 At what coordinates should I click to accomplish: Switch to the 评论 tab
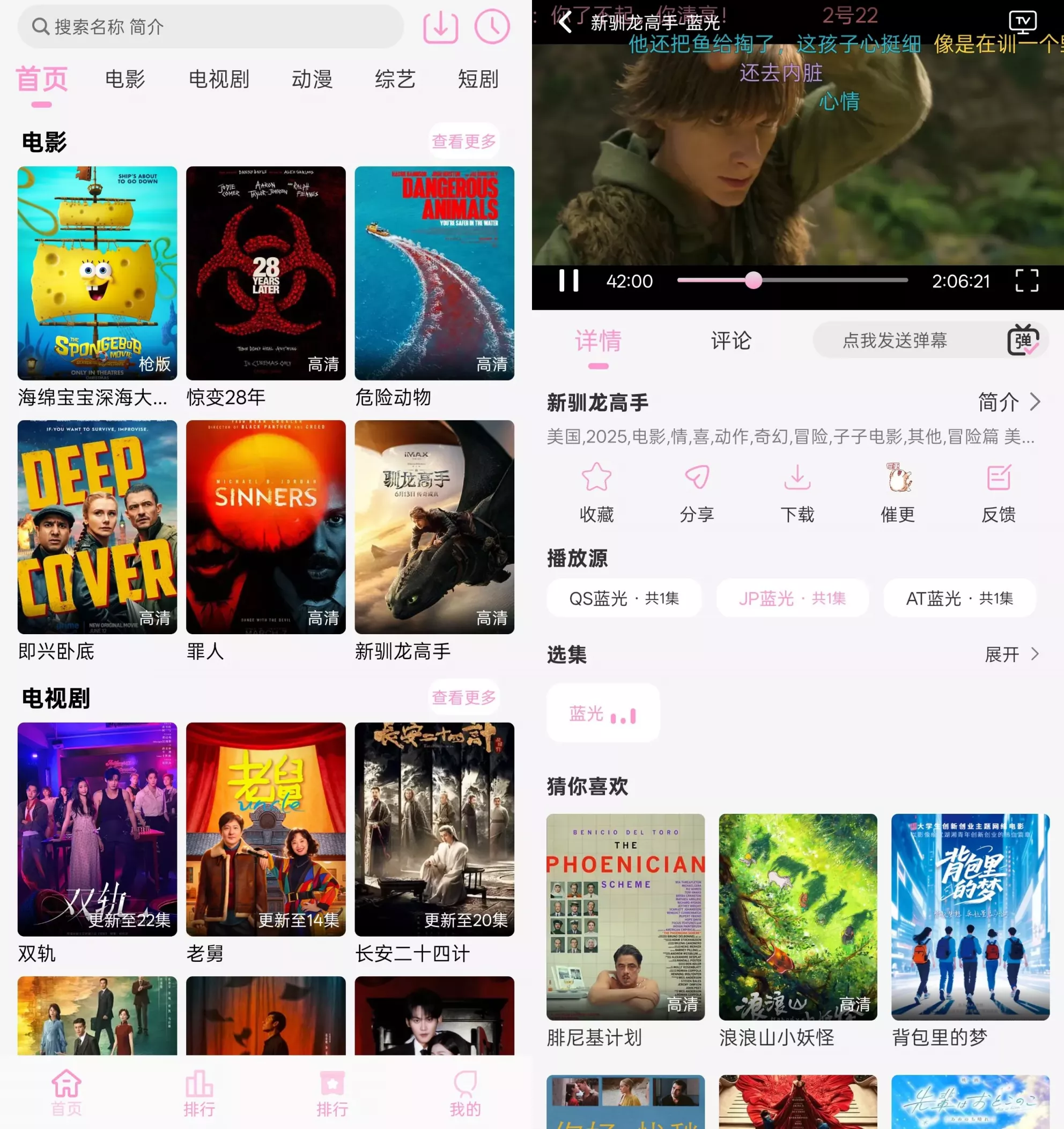[x=730, y=341]
